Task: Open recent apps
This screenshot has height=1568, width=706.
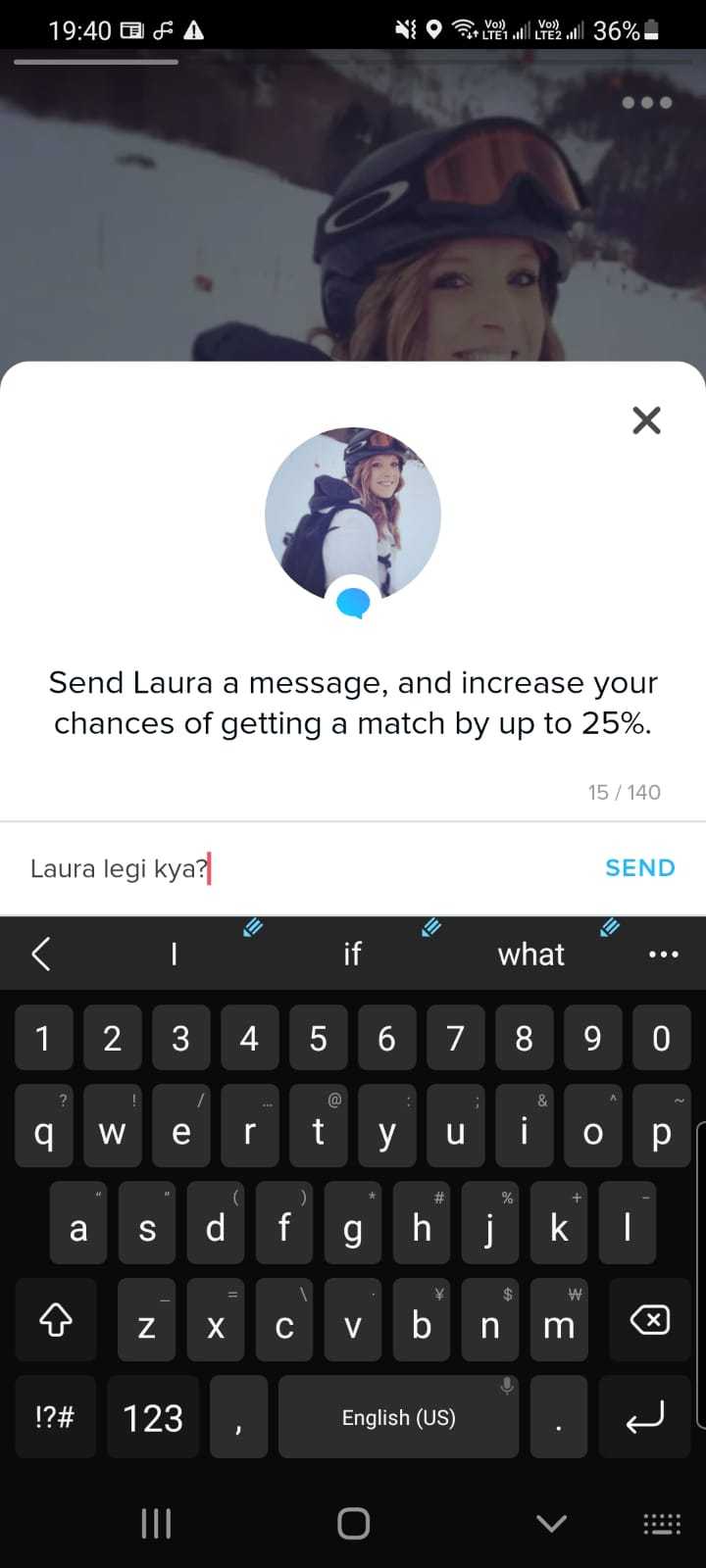Action: tap(156, 1523)
